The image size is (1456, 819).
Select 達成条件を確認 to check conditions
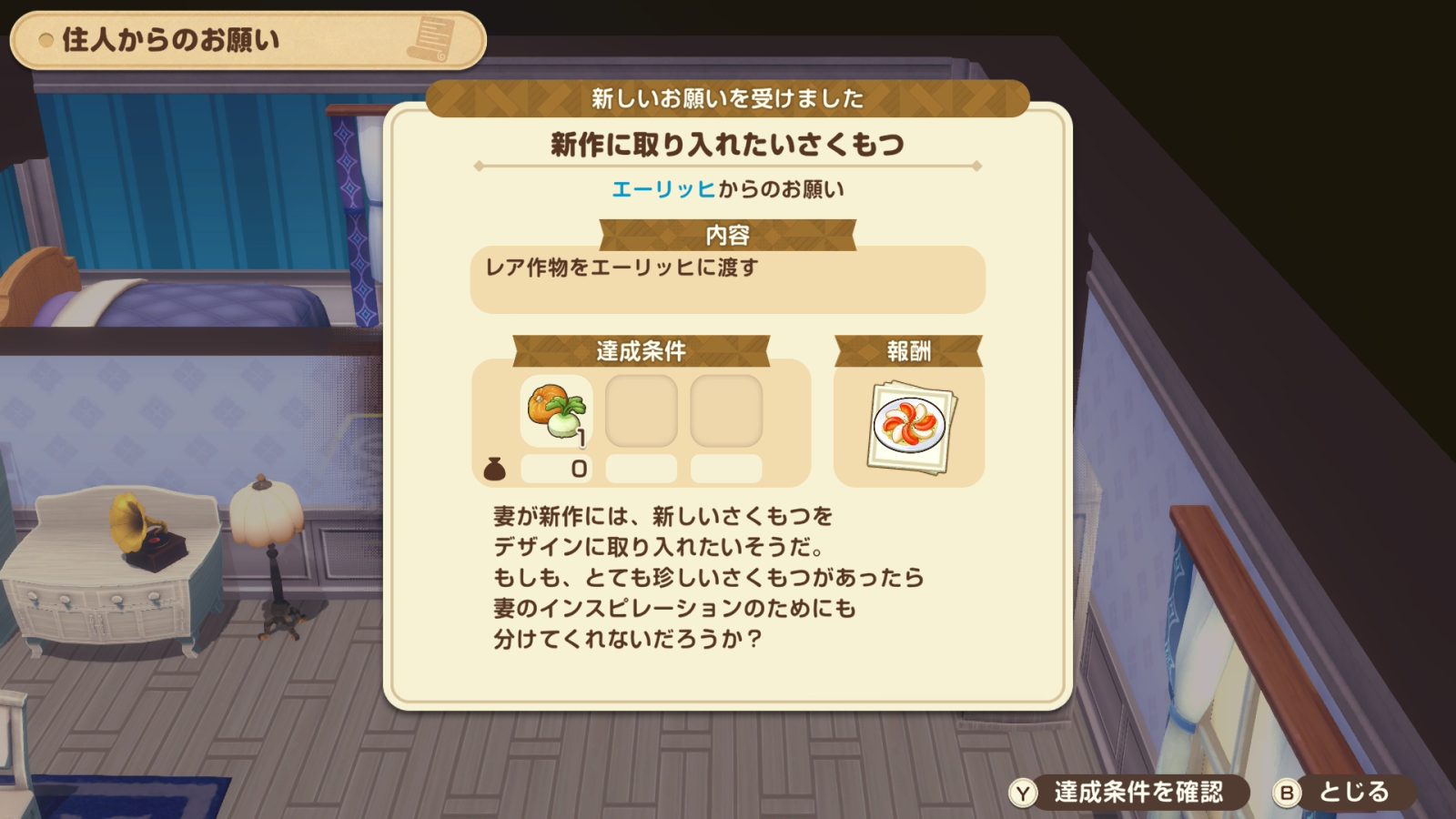point(1127,793)
